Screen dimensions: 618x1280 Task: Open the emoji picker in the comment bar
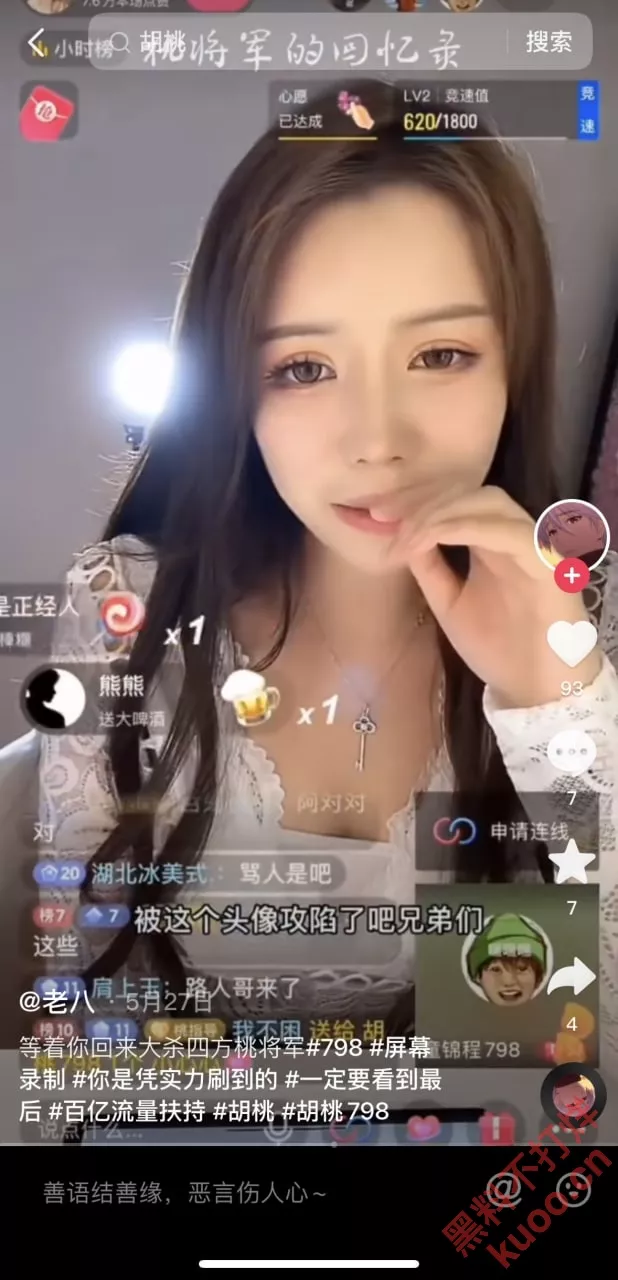pyautogui.click(x=573, y=1191)
